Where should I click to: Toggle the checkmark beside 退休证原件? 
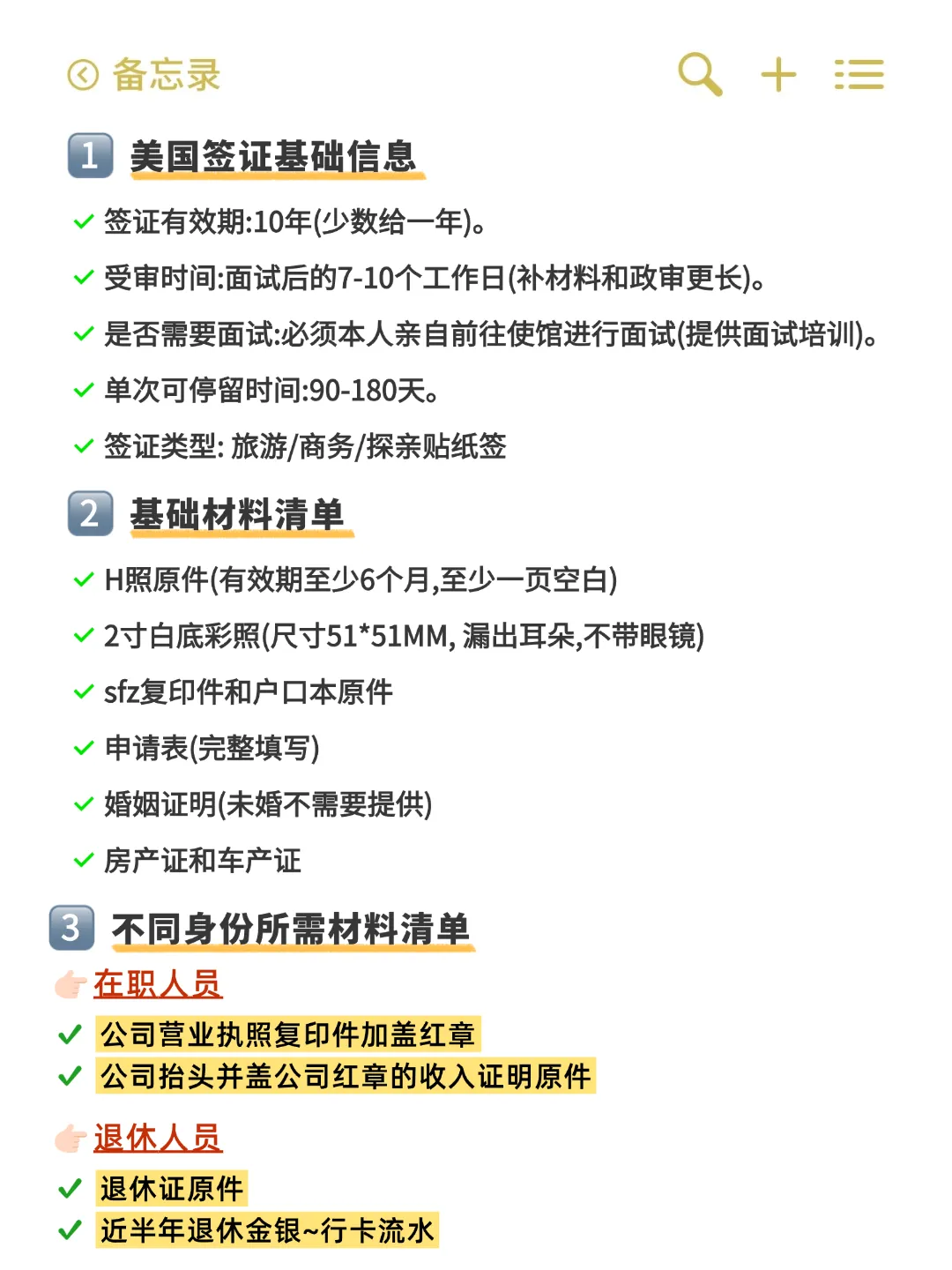[x=68, y=1188]
